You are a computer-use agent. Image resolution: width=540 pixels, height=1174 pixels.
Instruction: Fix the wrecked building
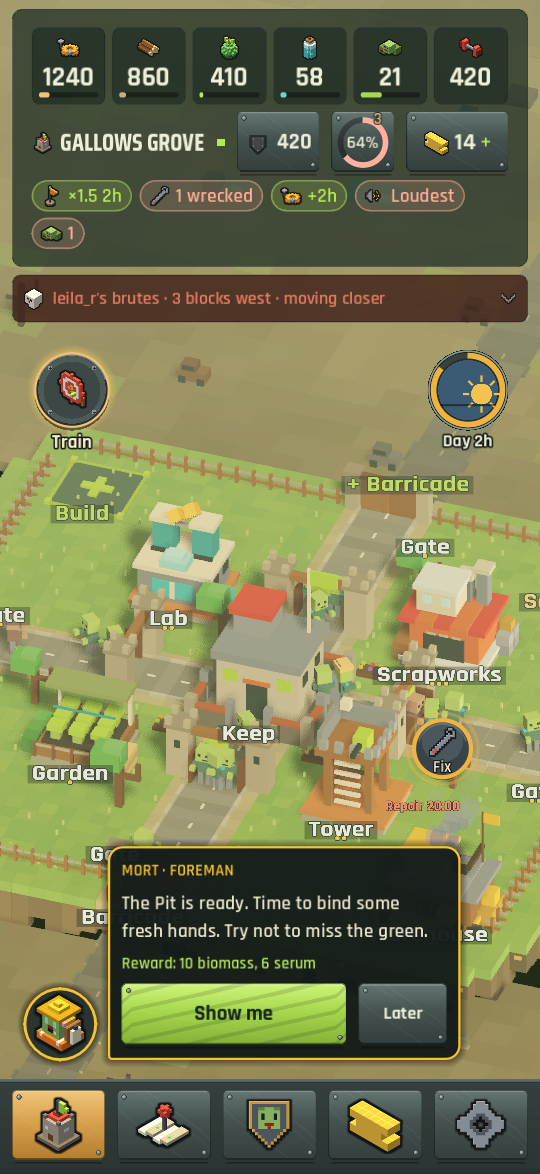442,748
